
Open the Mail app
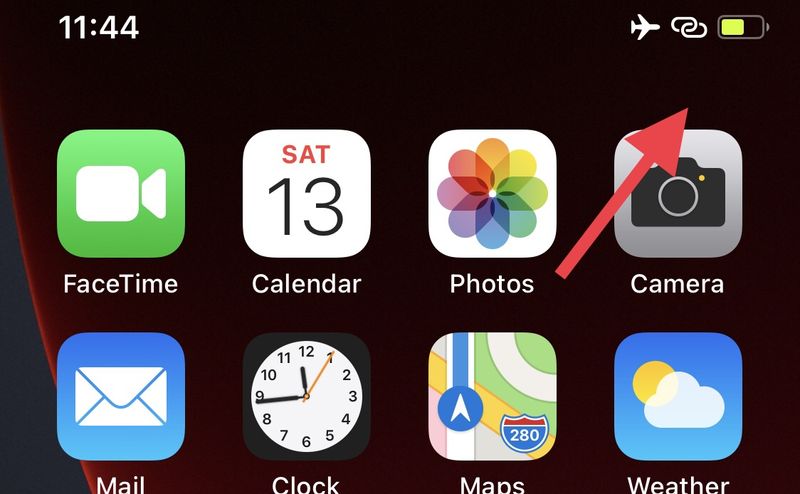tap(121, 397)
